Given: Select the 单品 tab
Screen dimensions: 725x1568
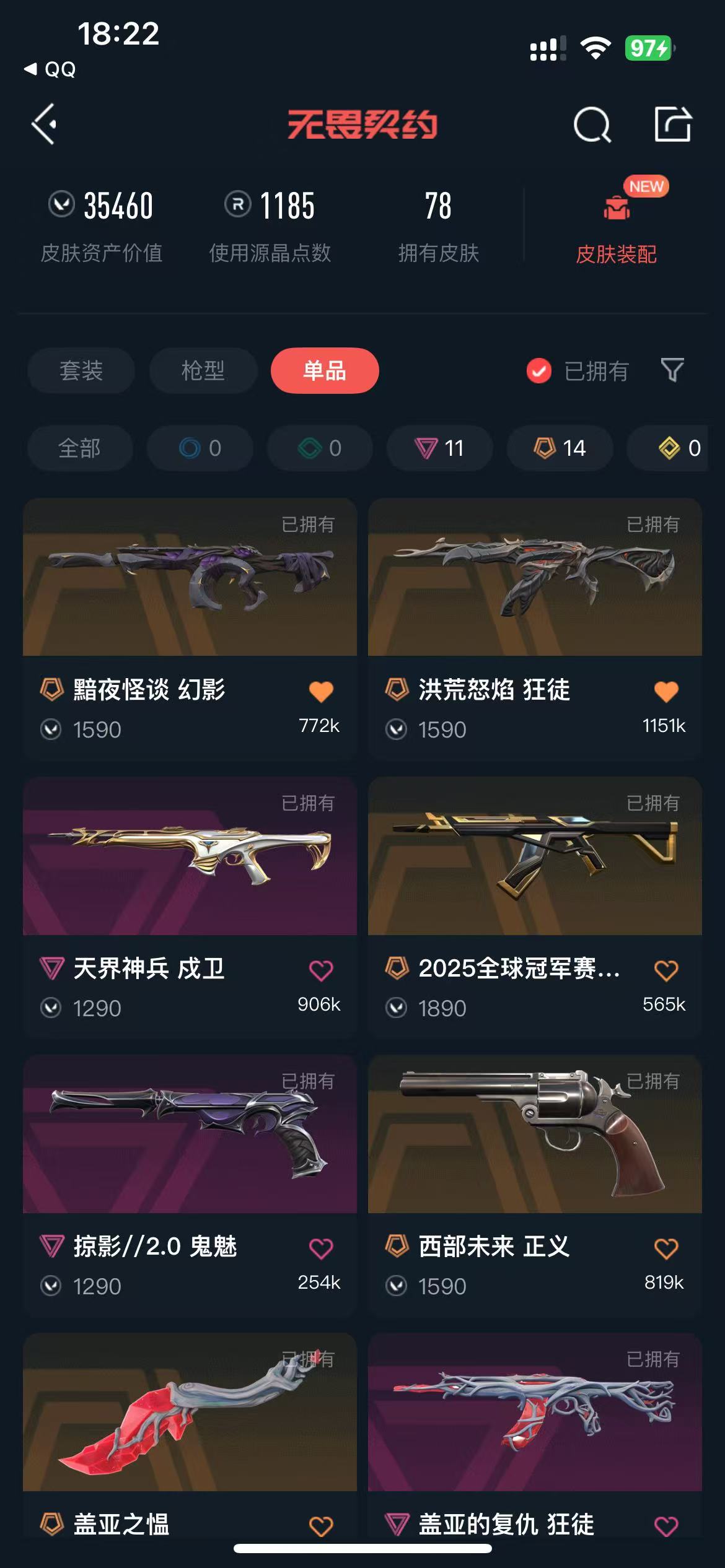Looking at the screenshot, I should pyautogui.click(x=325, y=371).
